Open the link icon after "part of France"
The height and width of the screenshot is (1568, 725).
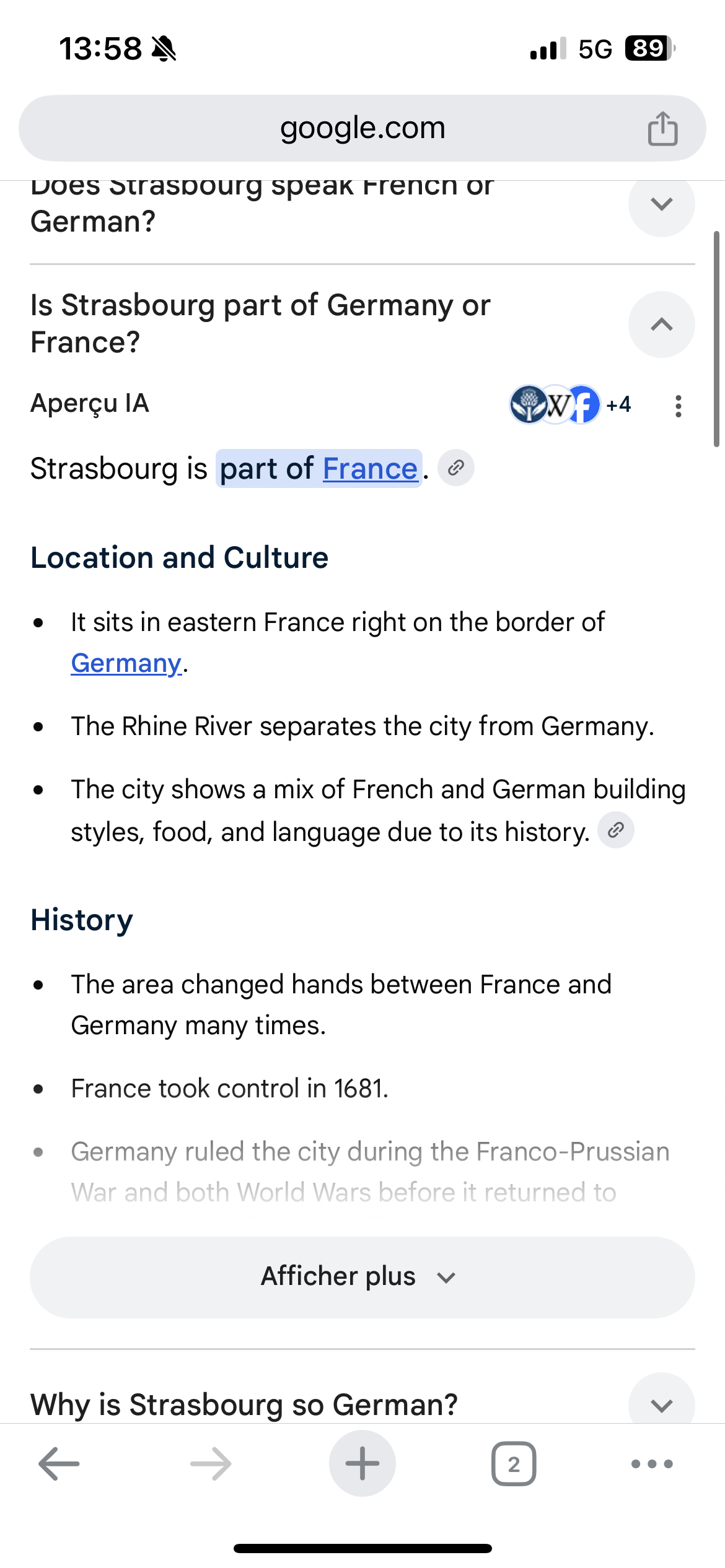point(456,468)
